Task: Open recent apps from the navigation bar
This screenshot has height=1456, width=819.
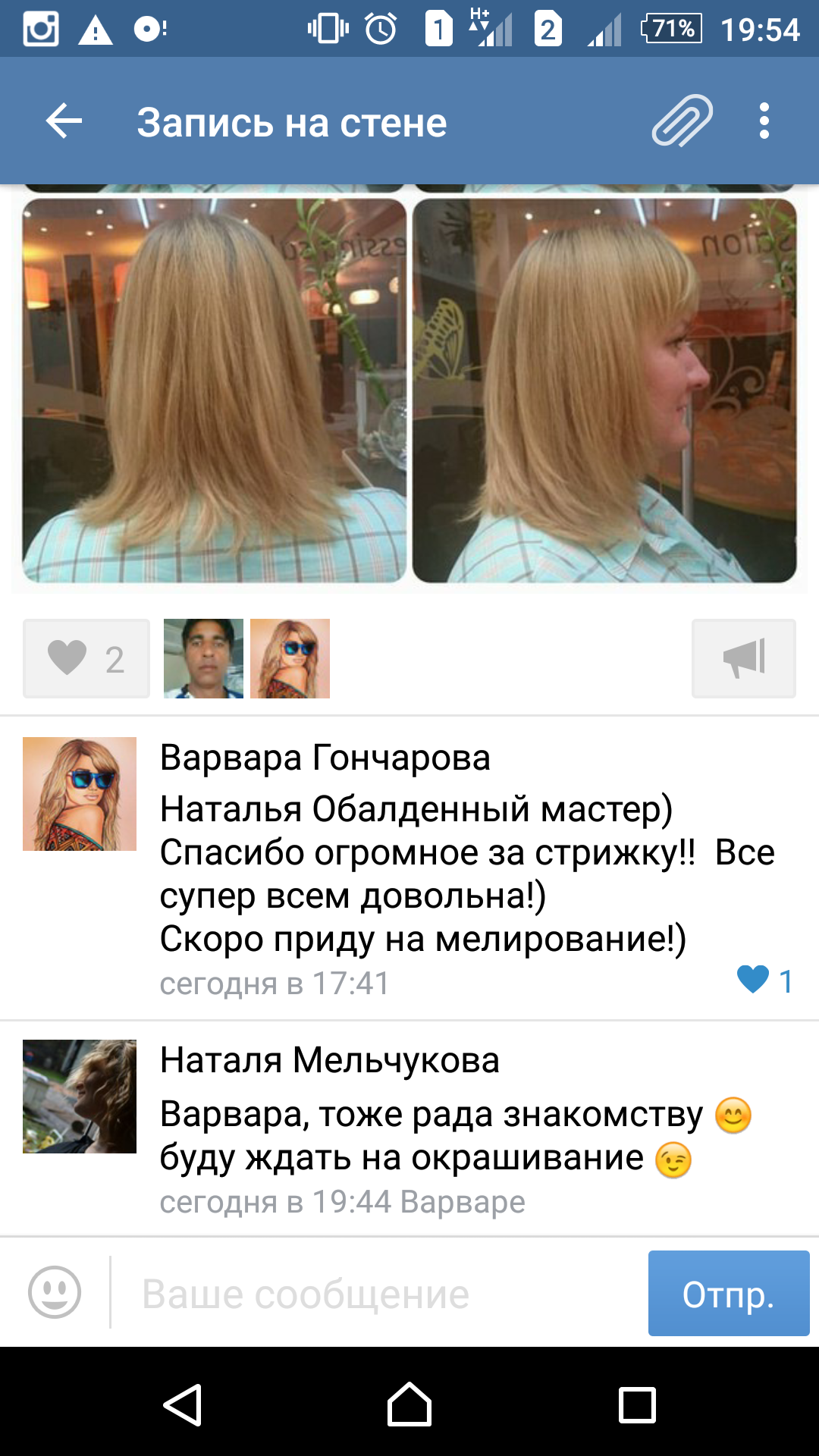Action: [x=637, y=1405]
